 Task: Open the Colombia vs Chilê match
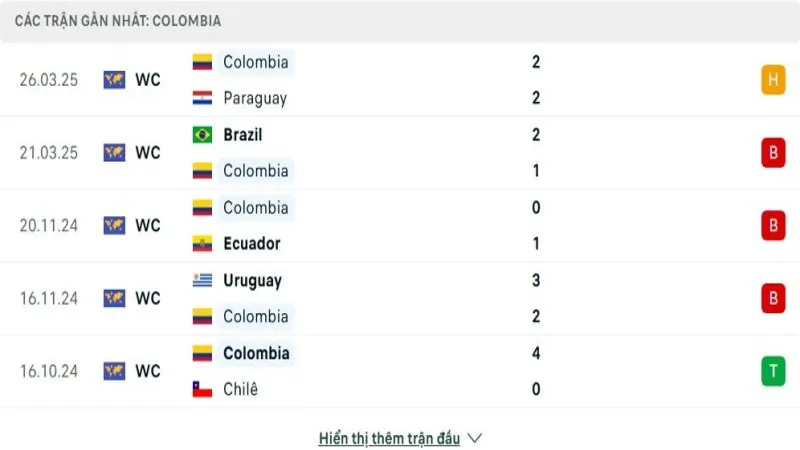400,371
